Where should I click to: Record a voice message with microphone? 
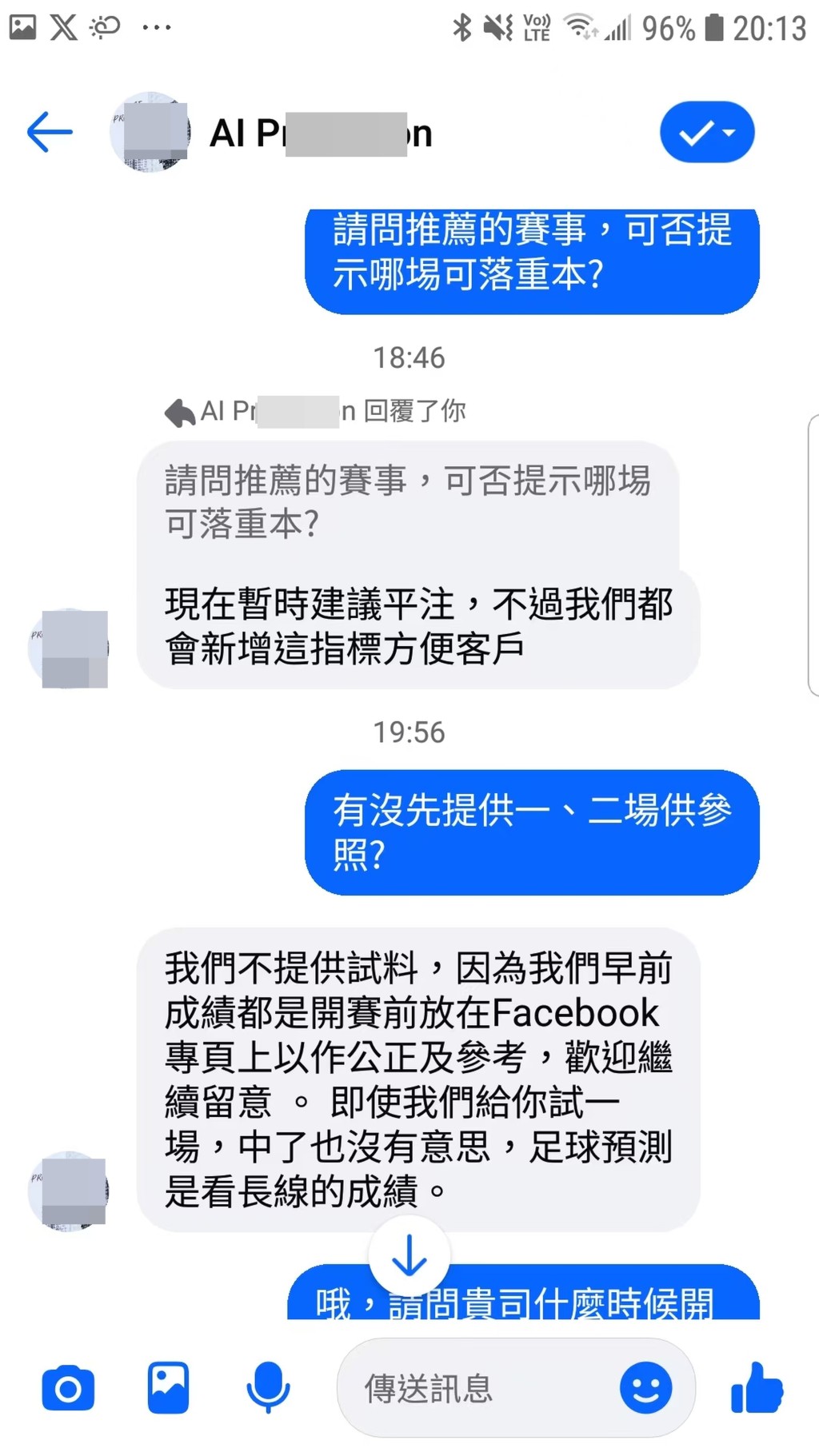267,1389
